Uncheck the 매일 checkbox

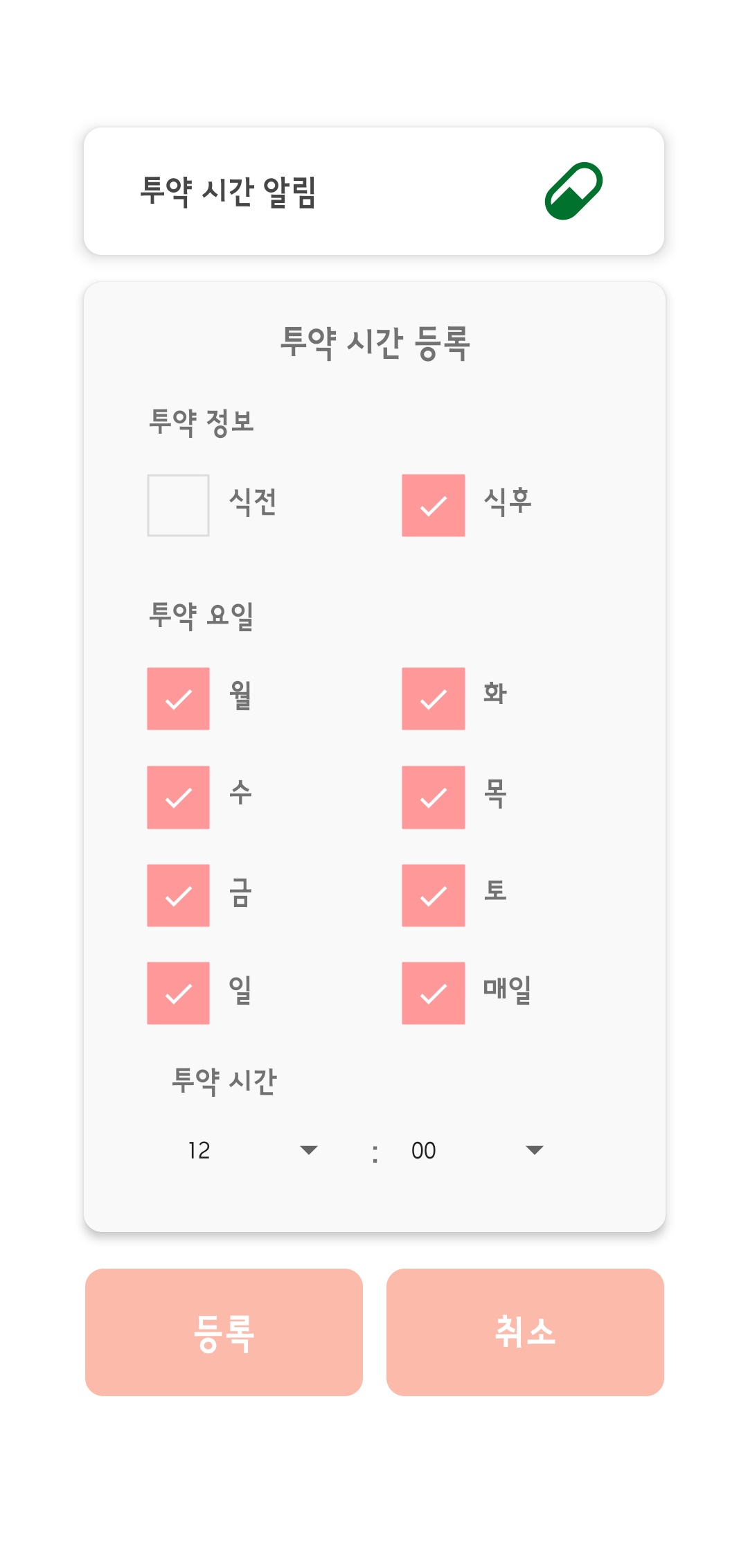(433, 993)
